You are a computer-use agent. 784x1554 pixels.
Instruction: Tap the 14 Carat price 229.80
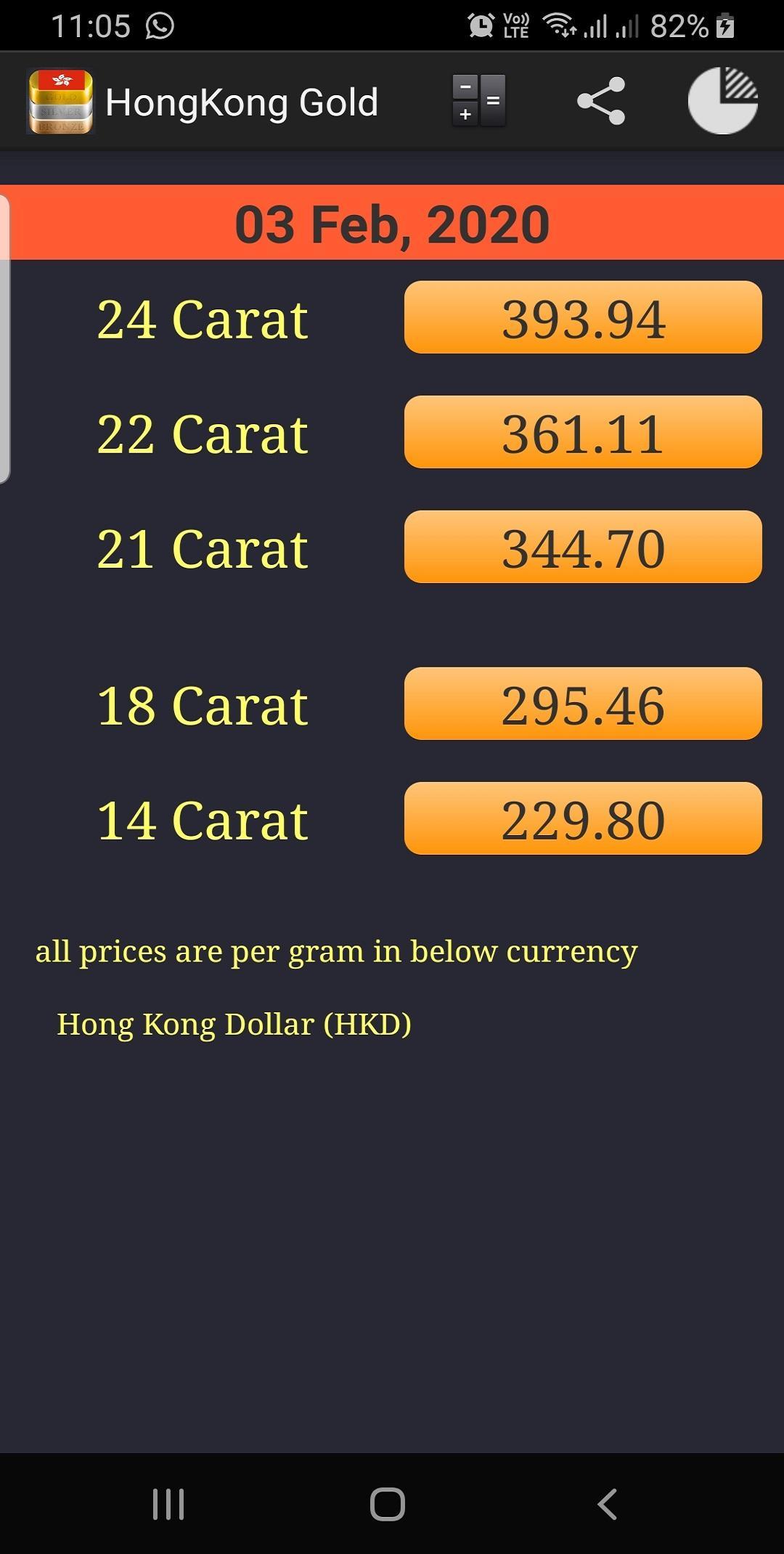pos(583,818)
